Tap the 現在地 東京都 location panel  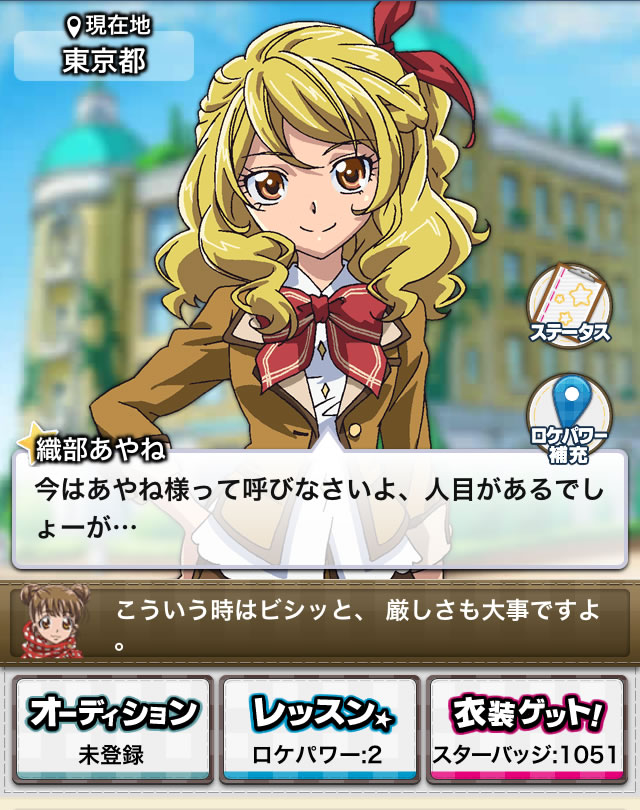[x=104, y=48]
